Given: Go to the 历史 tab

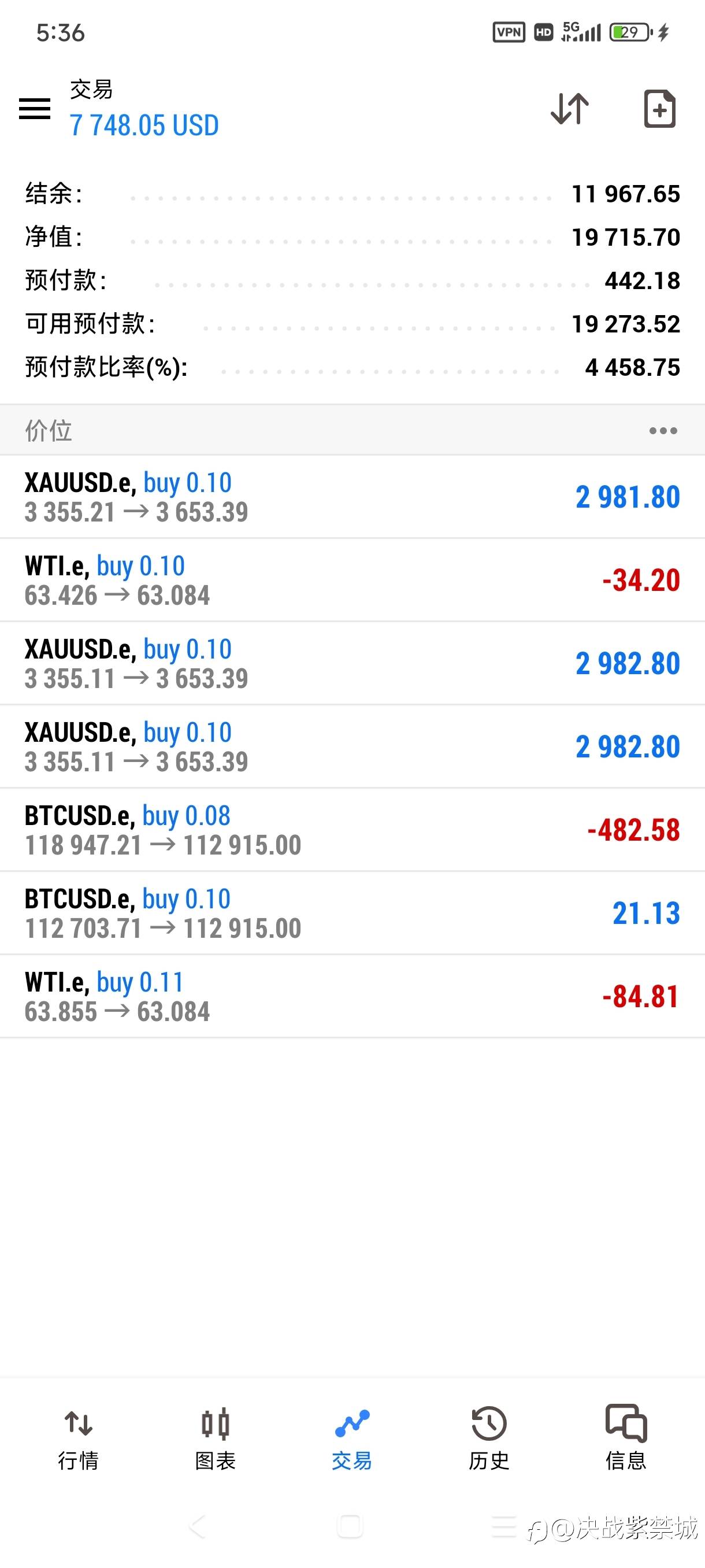Looking at the screenshot, I should point(489,1439).
